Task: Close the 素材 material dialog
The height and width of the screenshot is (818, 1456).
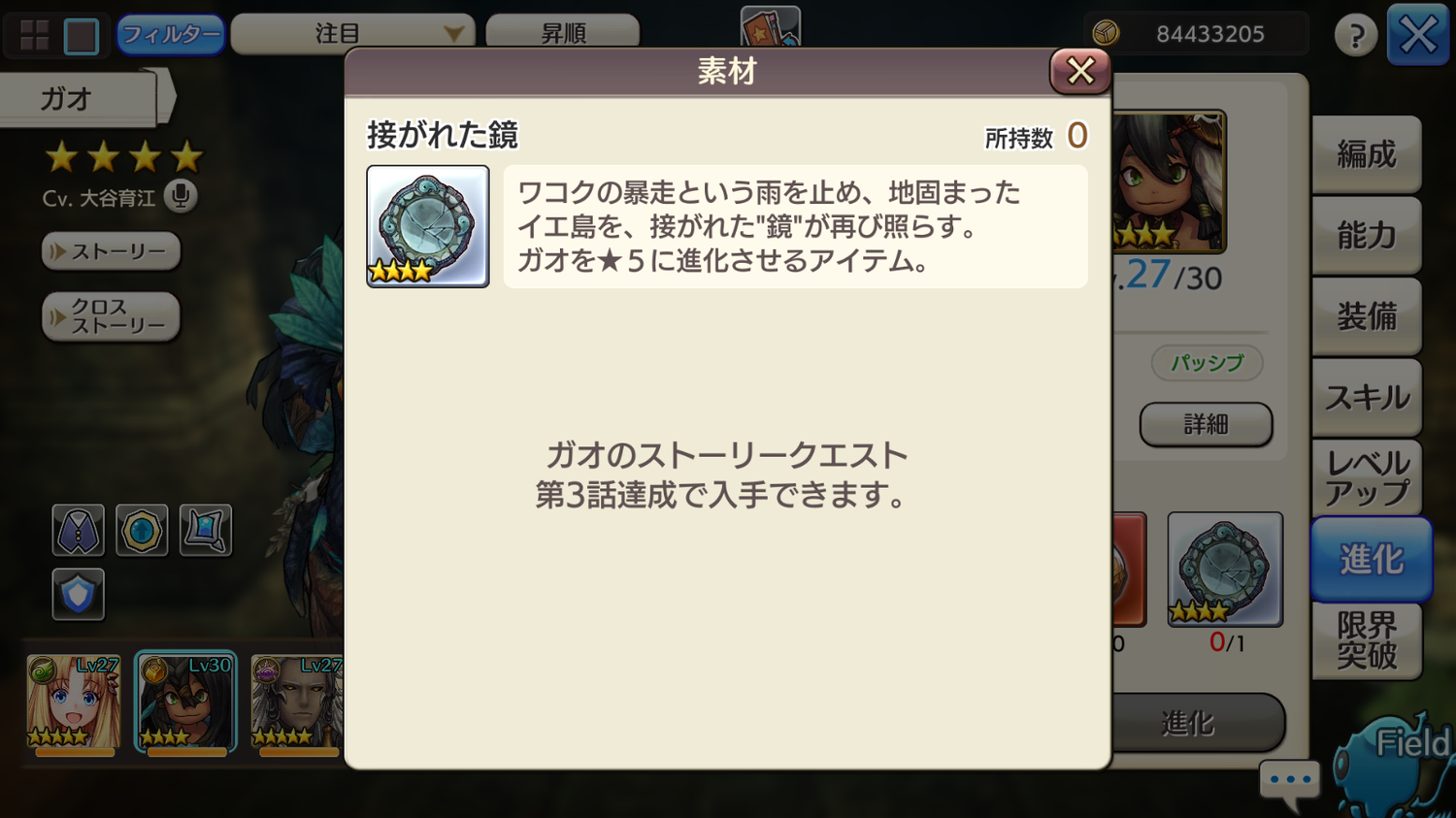Action: [x=1079, y=71]
